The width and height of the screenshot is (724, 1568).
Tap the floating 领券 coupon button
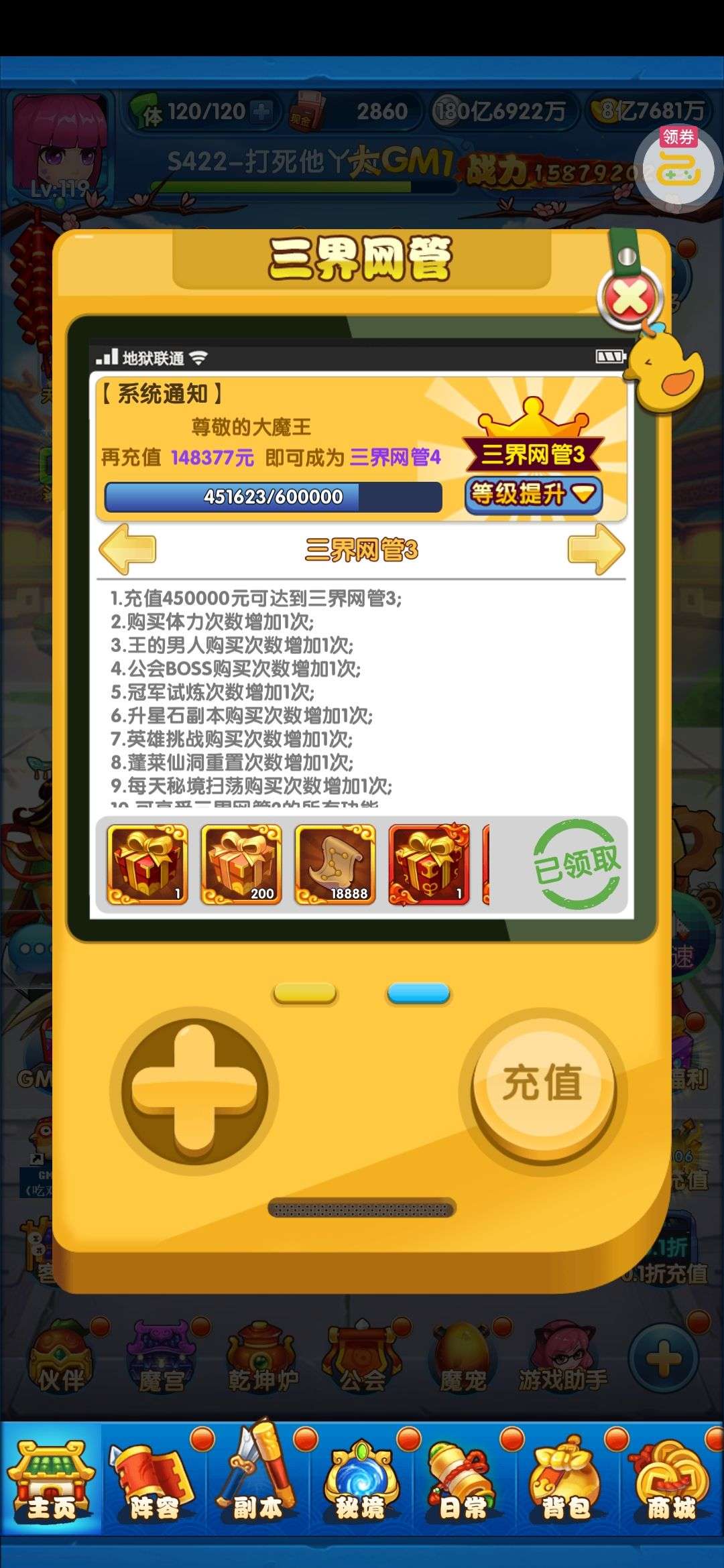click(x=678, y=165)
